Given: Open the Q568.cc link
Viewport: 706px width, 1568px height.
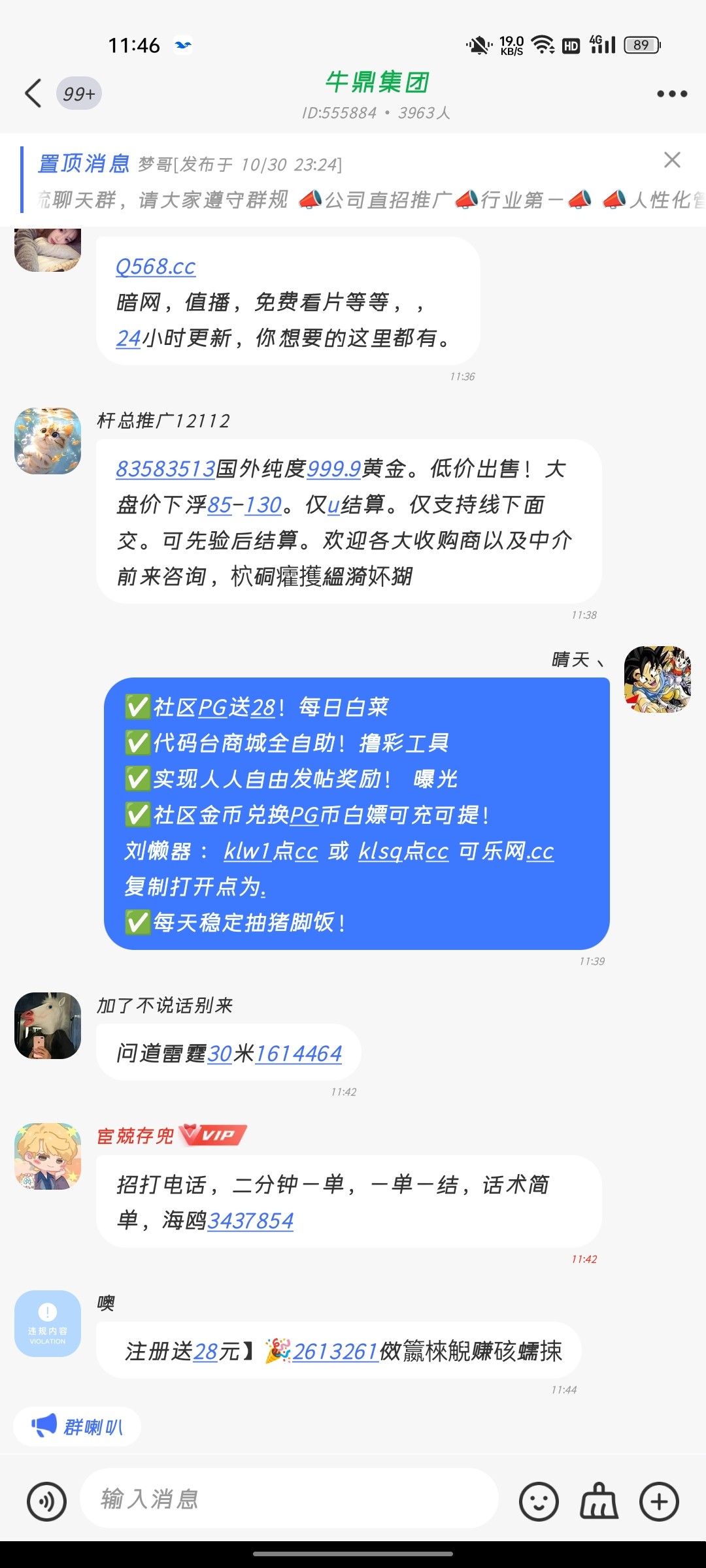Looking at the screenshot, I should pos(154,266).
